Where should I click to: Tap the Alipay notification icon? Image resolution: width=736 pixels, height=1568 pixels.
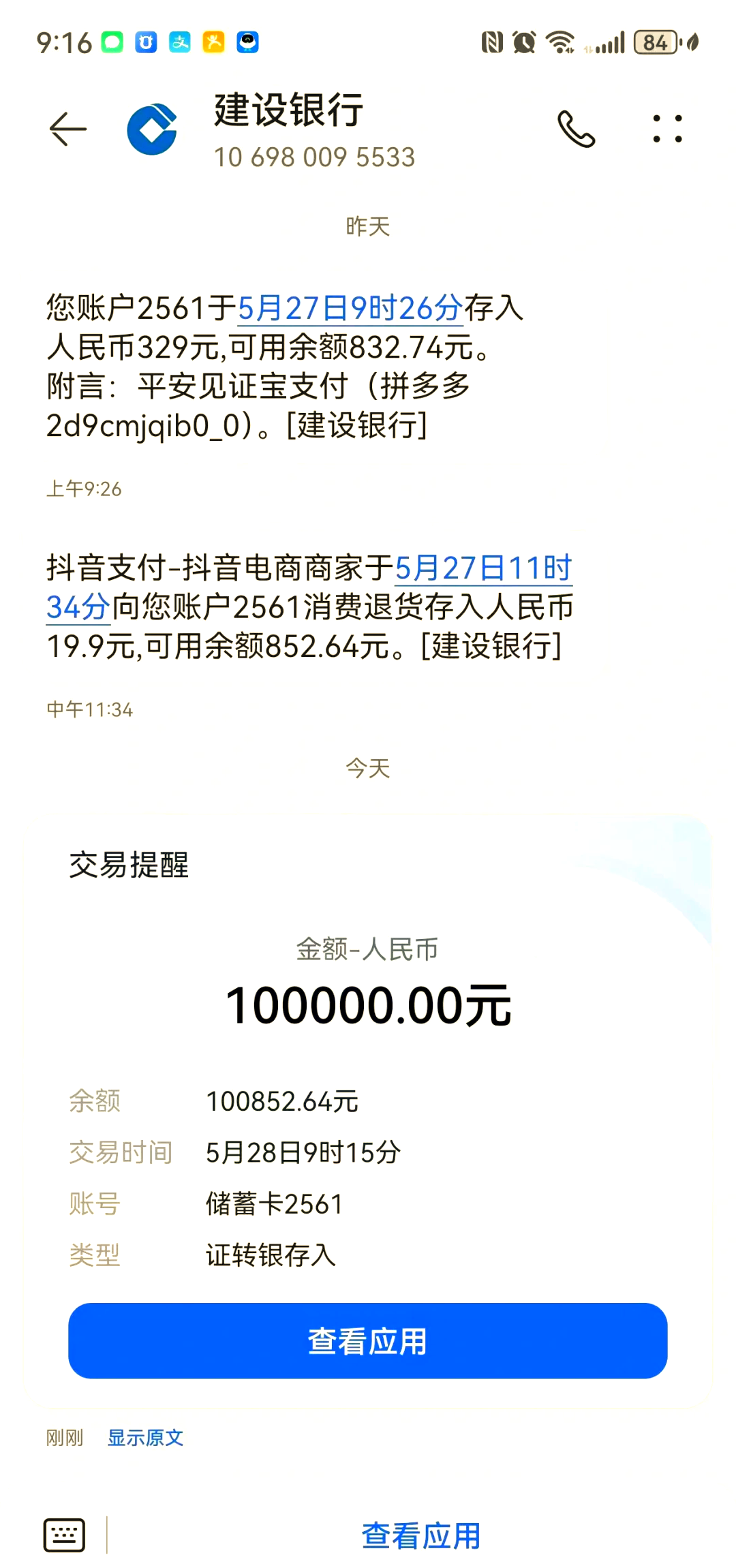tap(181, 42)
